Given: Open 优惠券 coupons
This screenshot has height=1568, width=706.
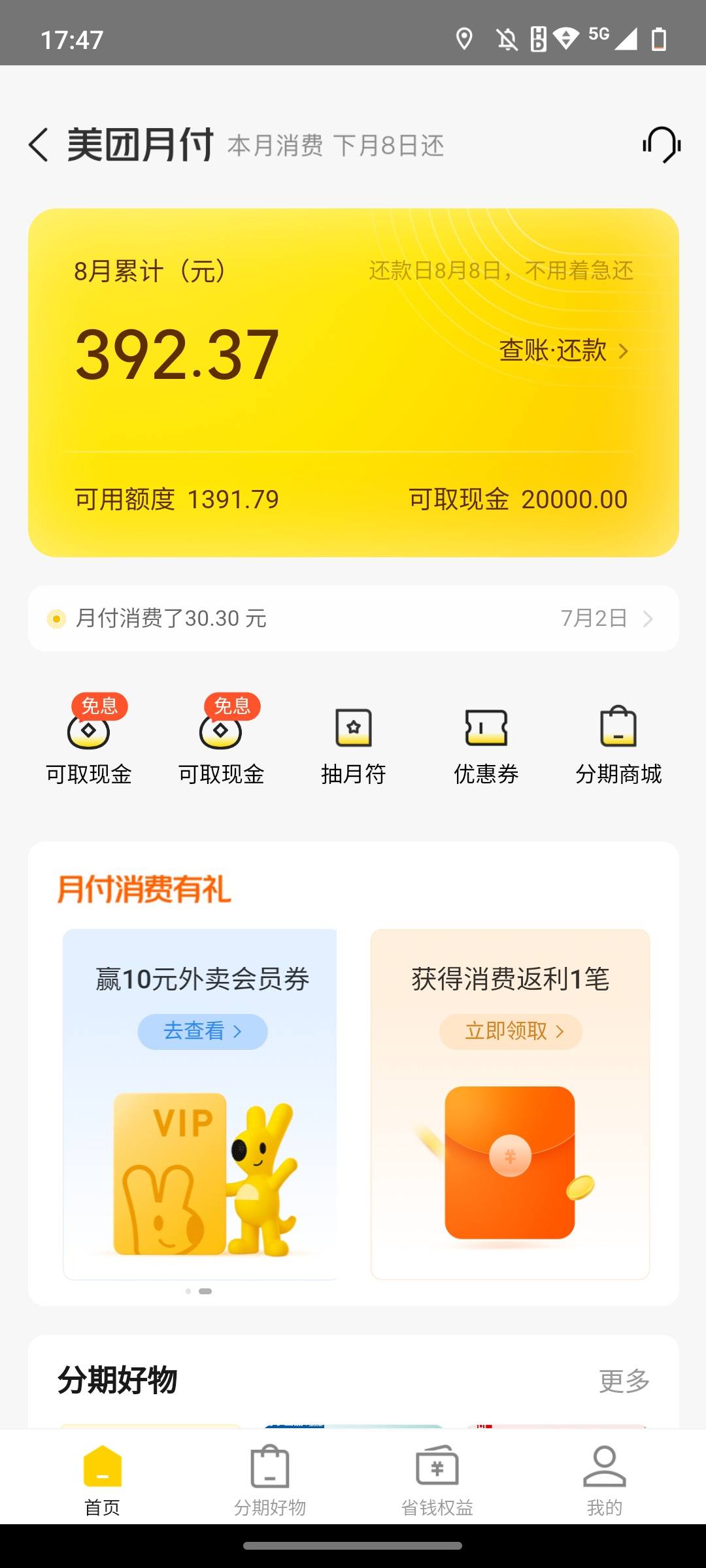Looking at the screenshot, I should coord(486,746).
